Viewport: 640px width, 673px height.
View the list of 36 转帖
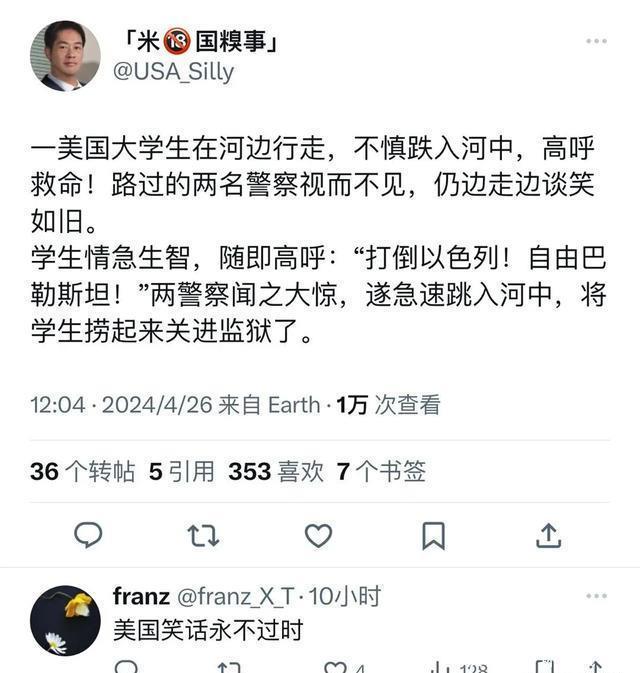pos(82,471)
